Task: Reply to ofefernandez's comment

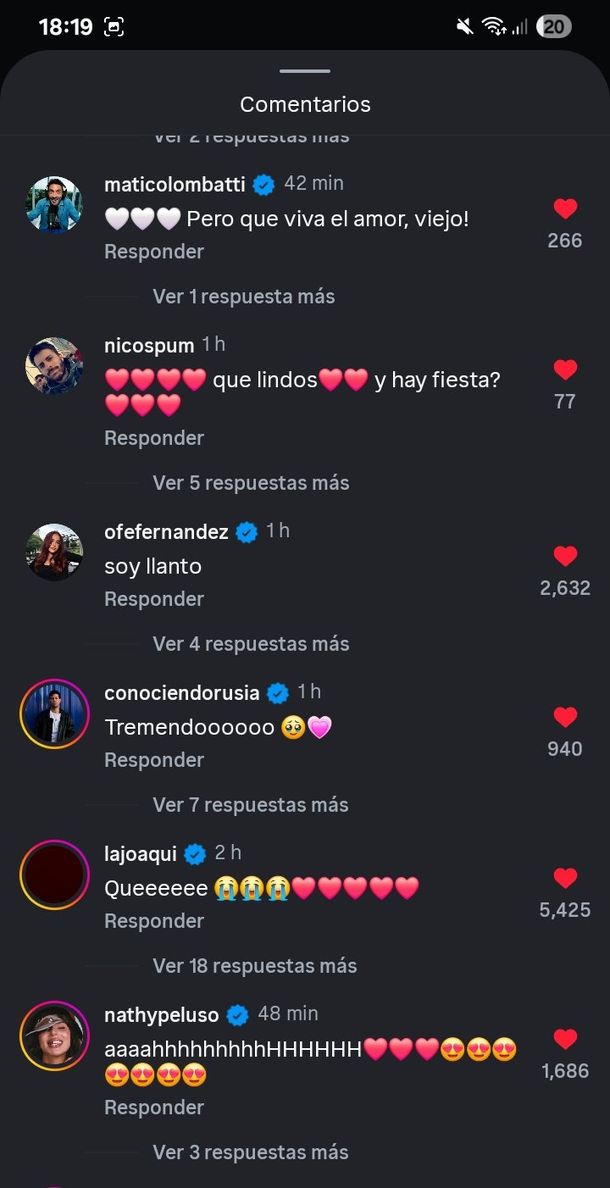Action: click(154, 599)
